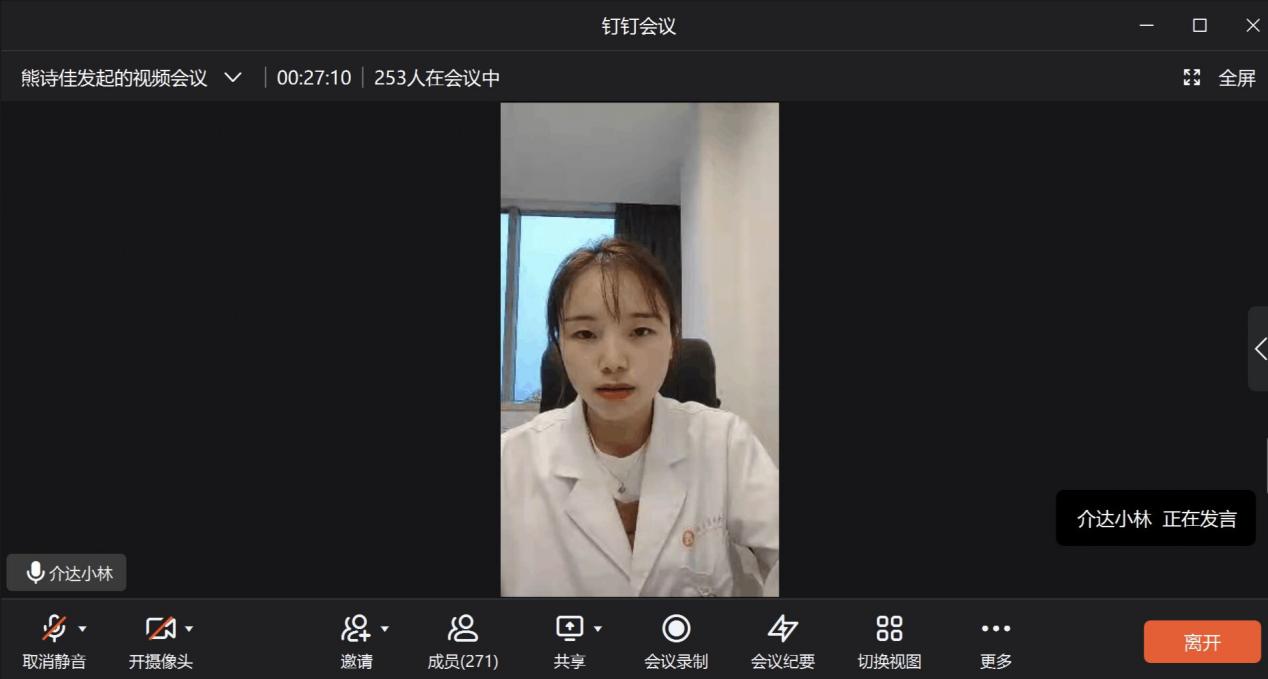Invite people with 邀请
The image size is (1268, 679).
point(356,640)
